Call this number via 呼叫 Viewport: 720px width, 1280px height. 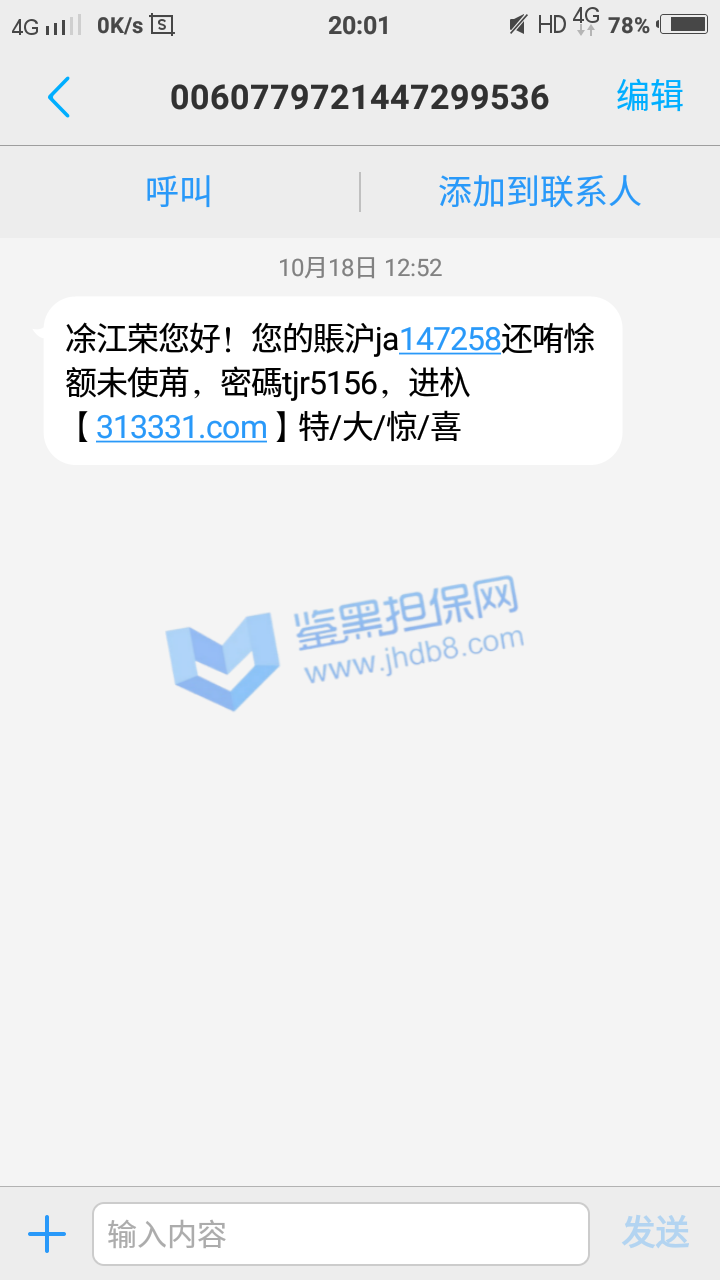point(179,191)
